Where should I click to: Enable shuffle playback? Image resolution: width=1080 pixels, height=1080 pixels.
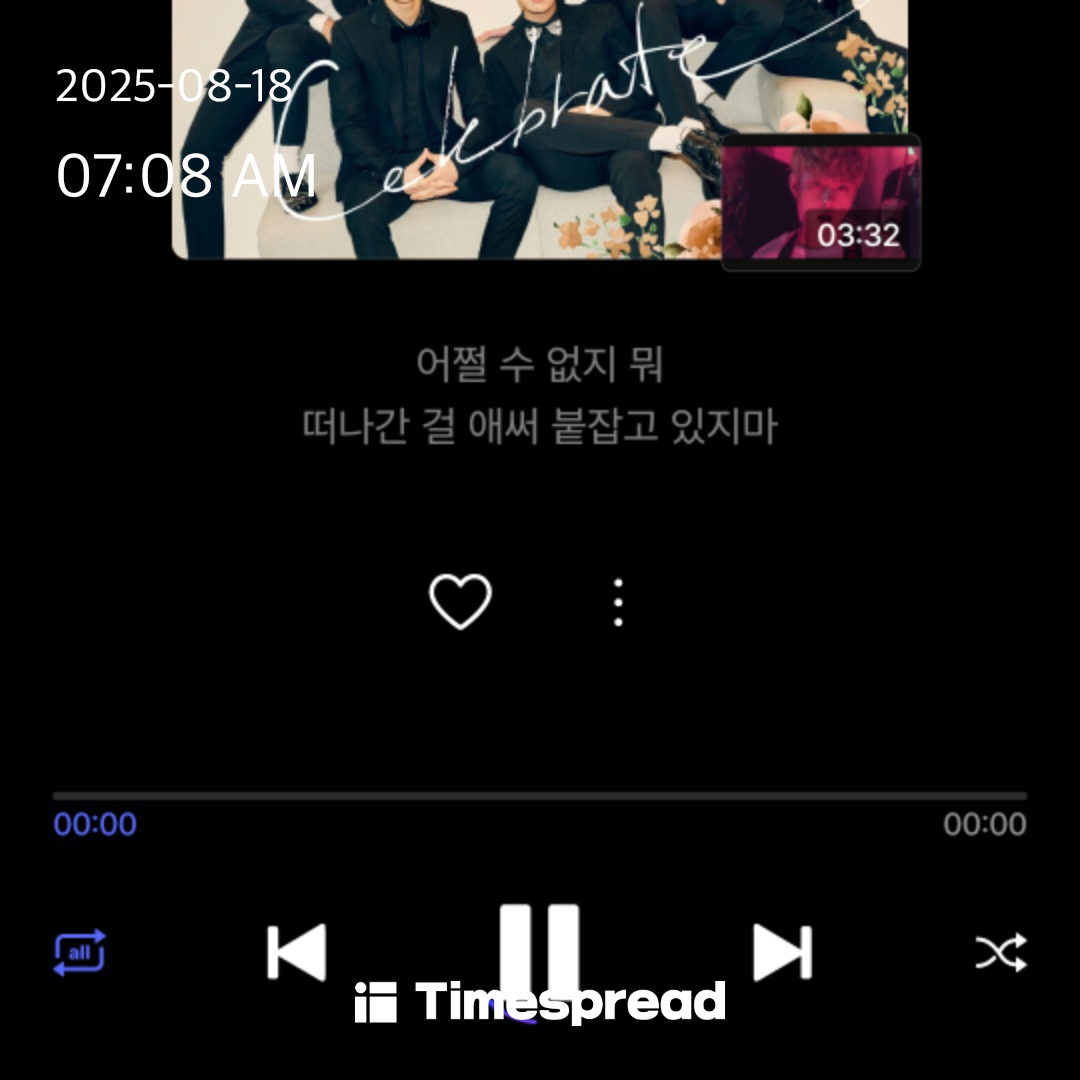coord(1001,953)
